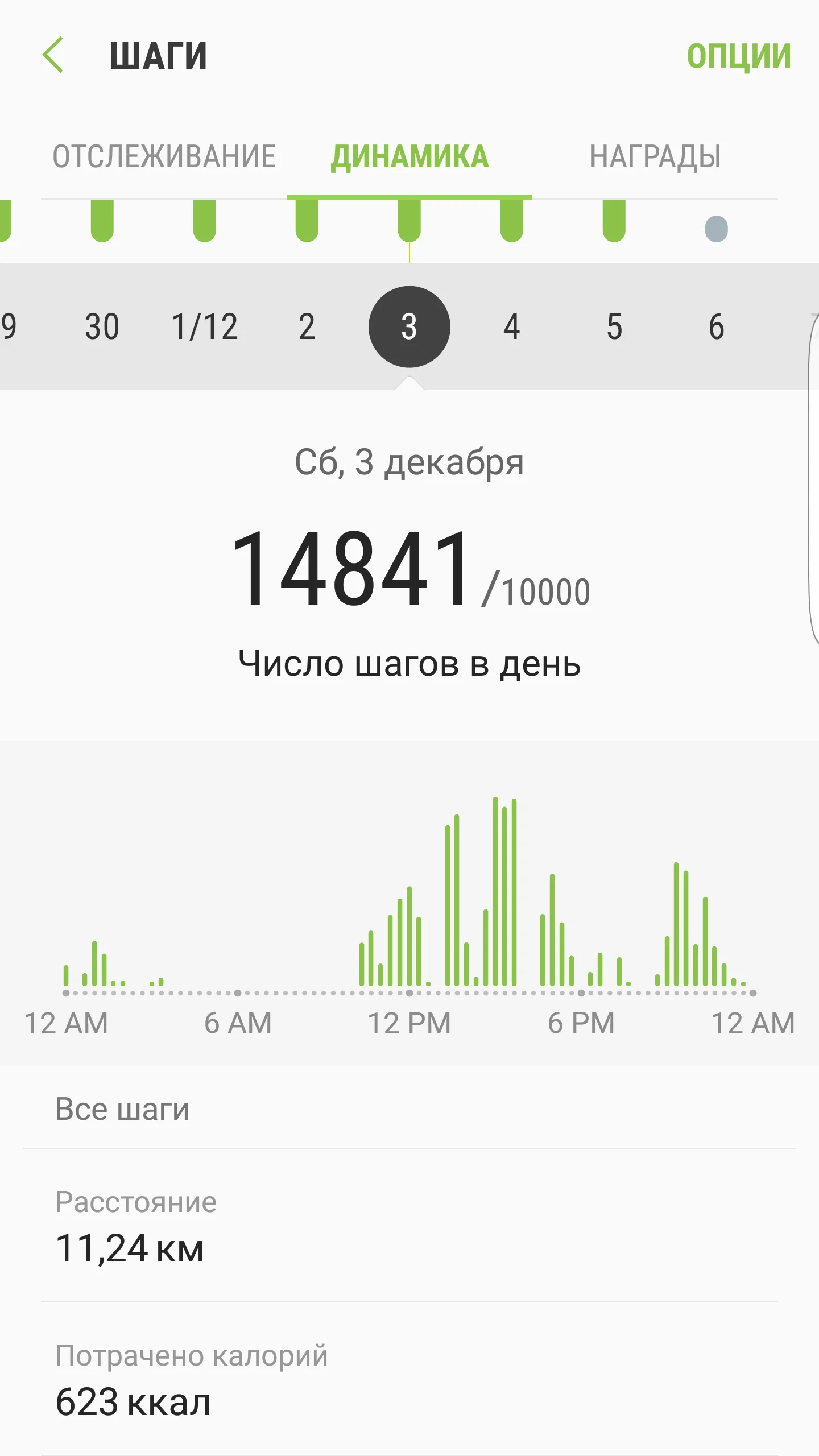This screenshot has width=819, height=1456.
Task: Select the ДИНАМИКА tab
Action: click(x=409, y=156)
